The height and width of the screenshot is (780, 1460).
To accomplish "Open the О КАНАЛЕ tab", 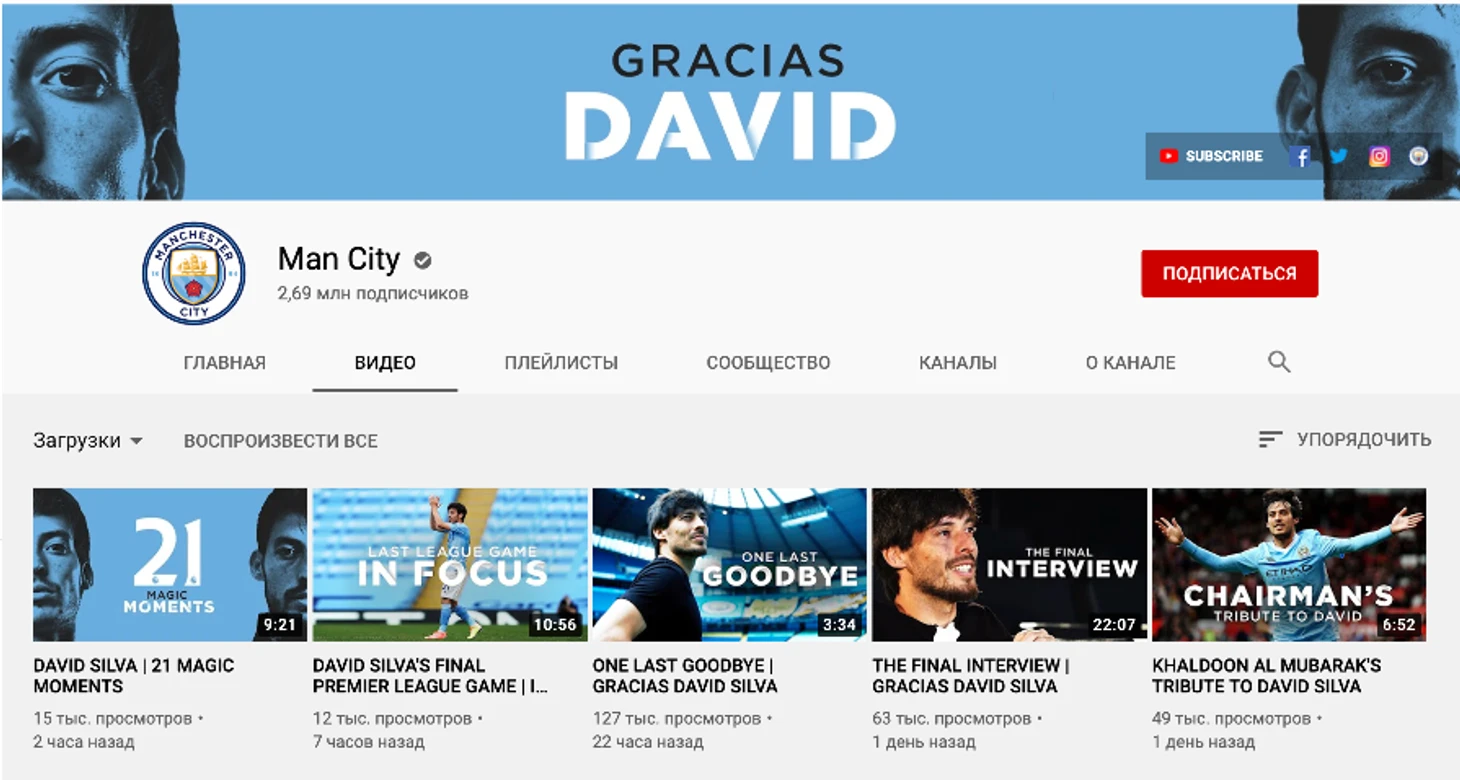I will click(x=1130, y=363).
